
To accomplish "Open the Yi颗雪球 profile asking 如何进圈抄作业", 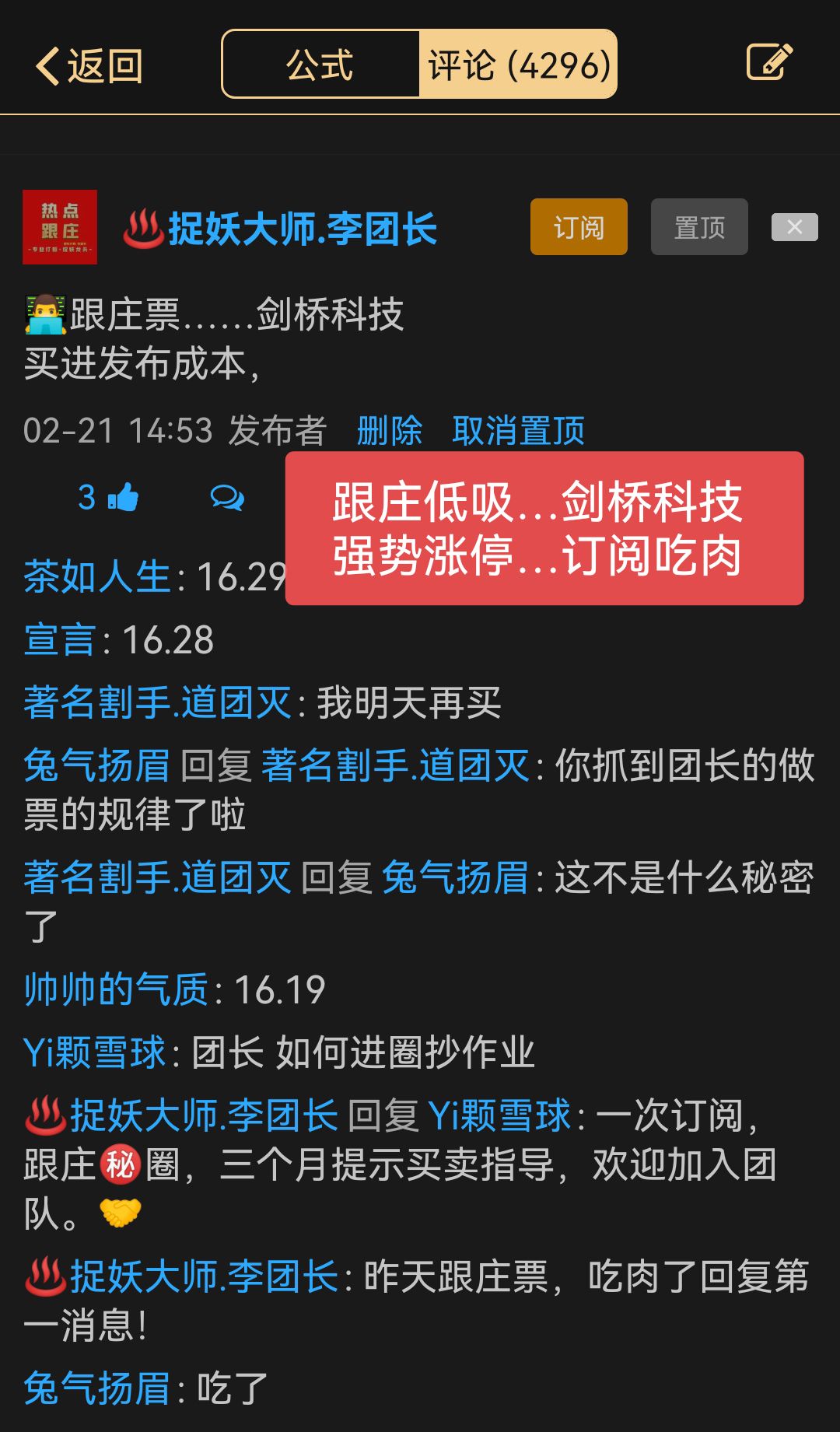I will 95,1052.
